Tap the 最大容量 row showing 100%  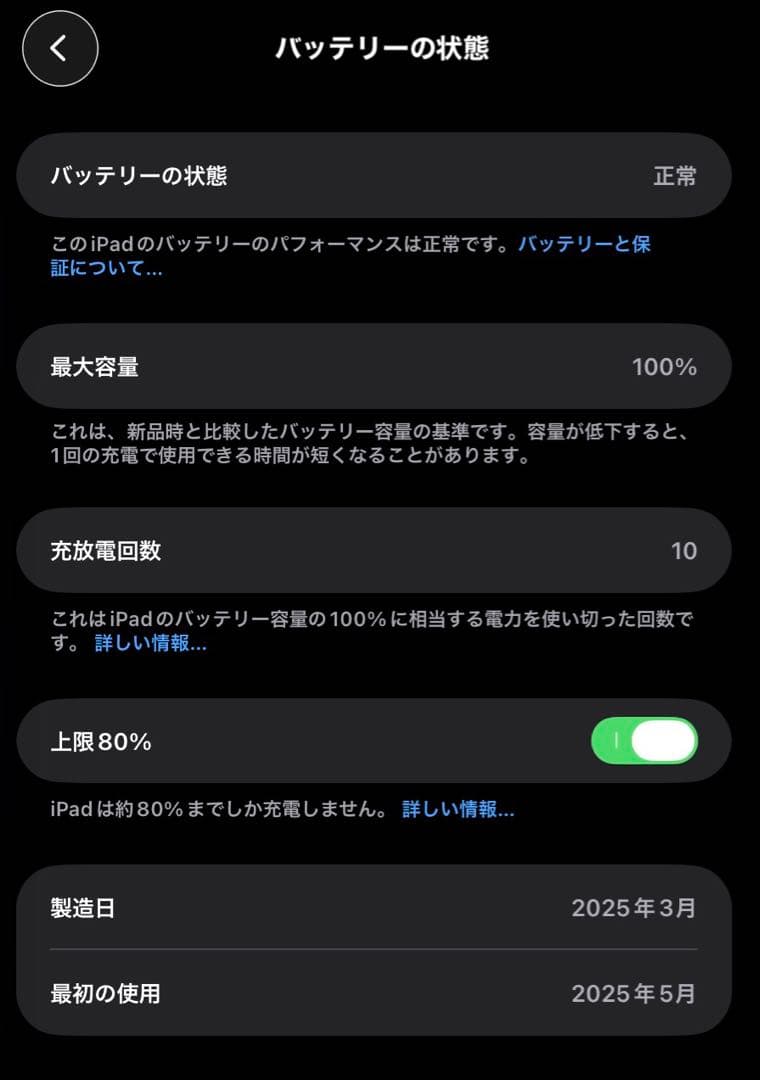[380, 367]
